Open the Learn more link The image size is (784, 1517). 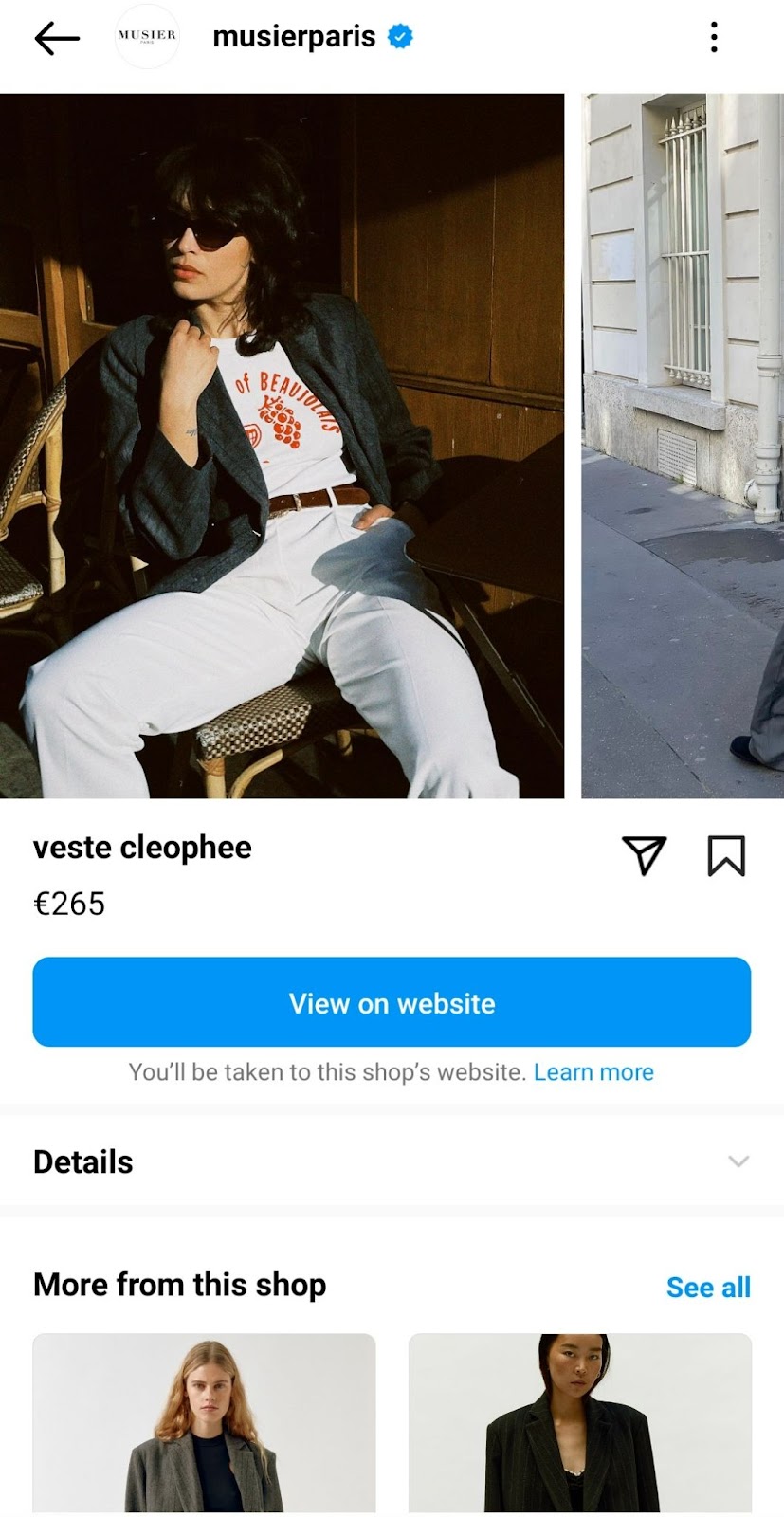click(593, 1071)
